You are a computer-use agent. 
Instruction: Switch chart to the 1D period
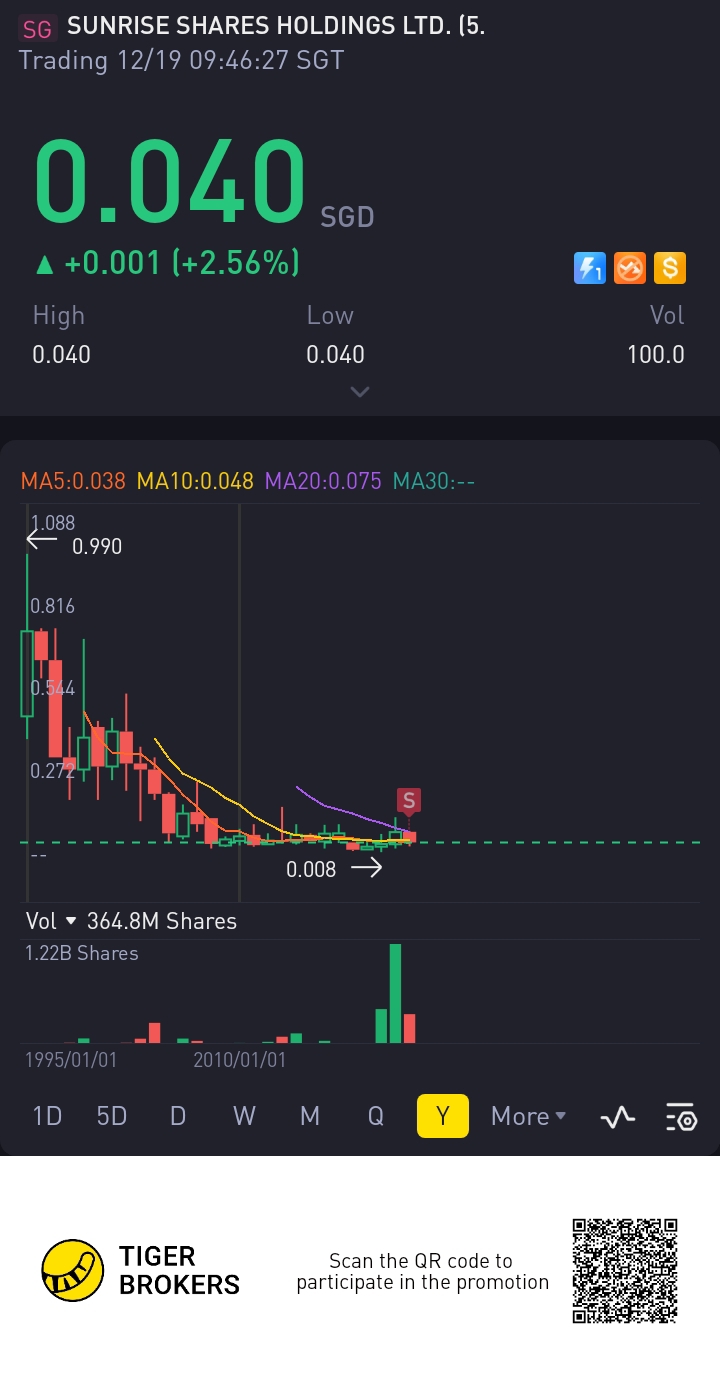point(47,1116)
